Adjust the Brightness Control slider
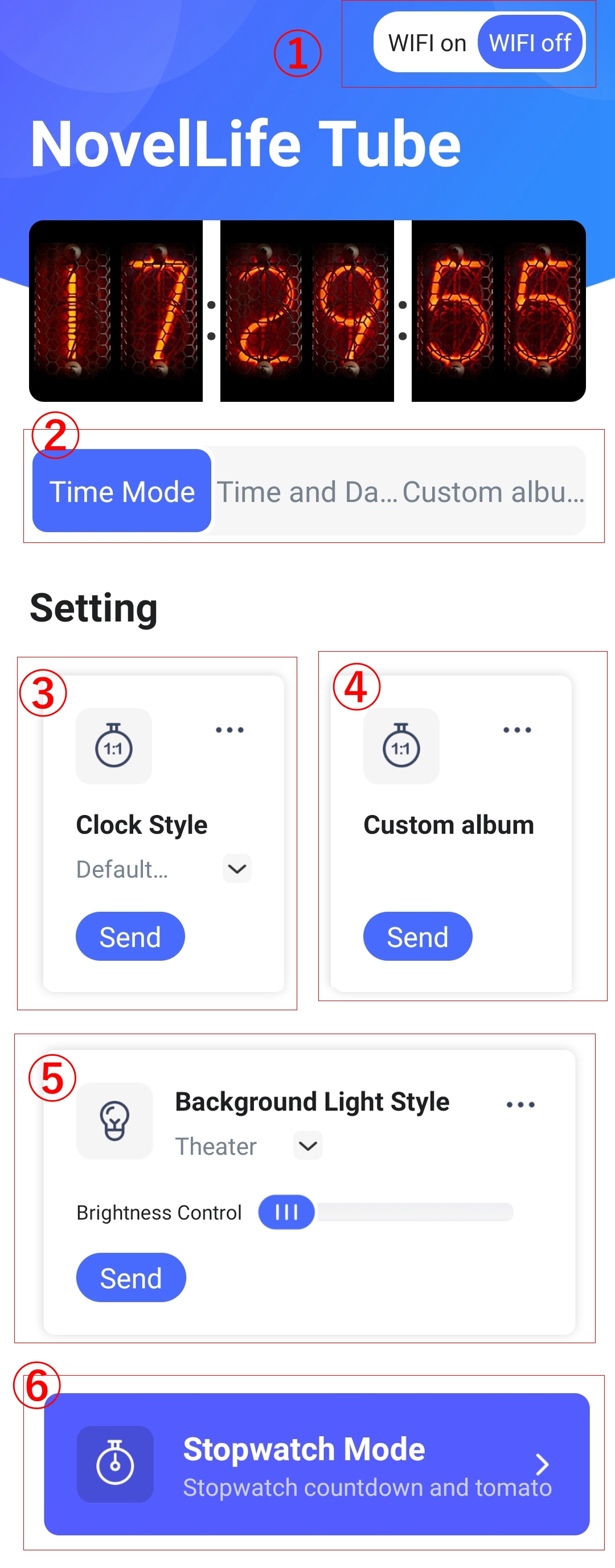Screen dimensions: 615x1568 coord(286,1212)
